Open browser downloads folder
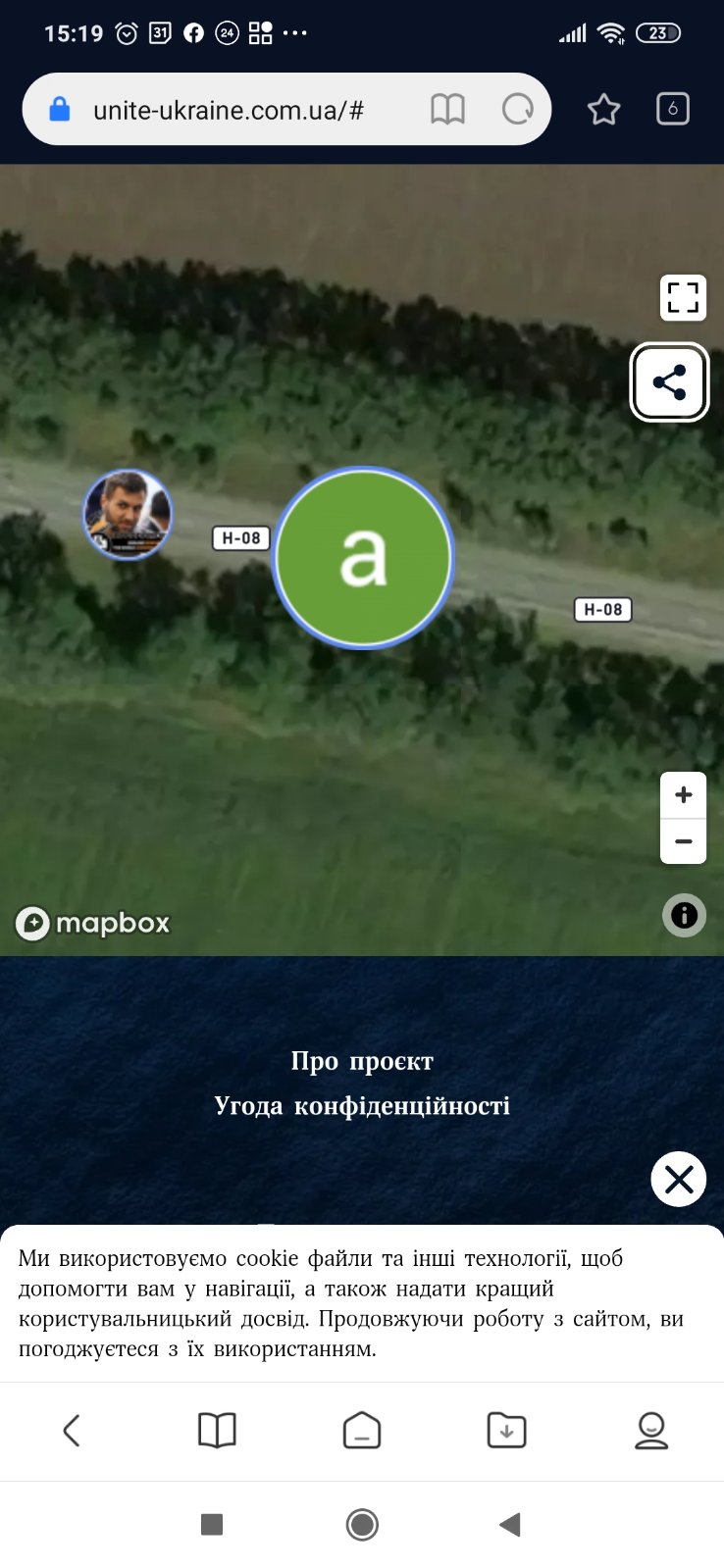Image resolution: width=724 pixels, height=1568 pixels. (506, 1431)
